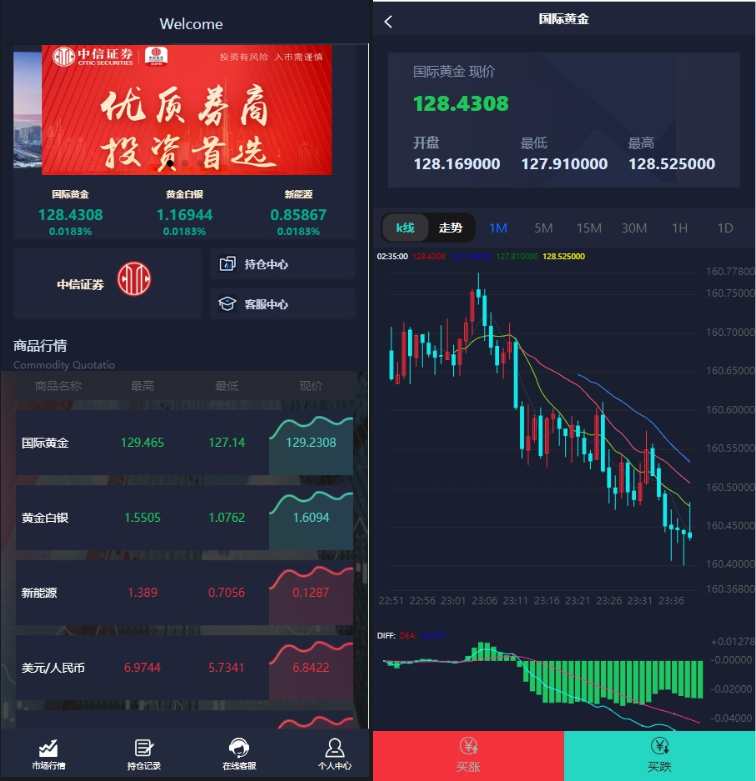Open the 美元/人民币 quote row
The height and width of the screenshot is (781, 756).
click(185, 667)
